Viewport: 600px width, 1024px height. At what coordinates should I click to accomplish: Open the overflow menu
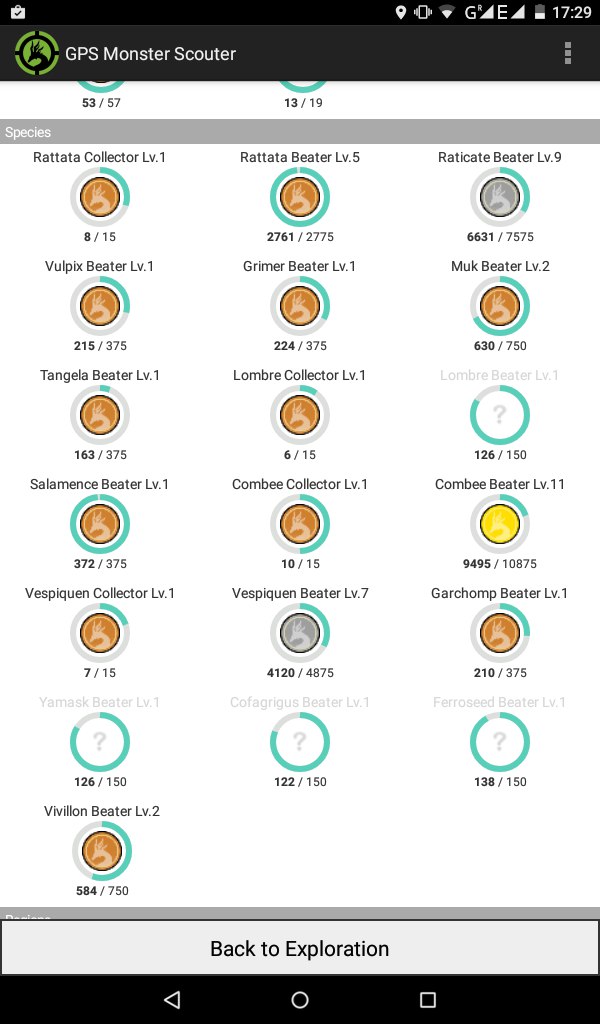[568, 53]
